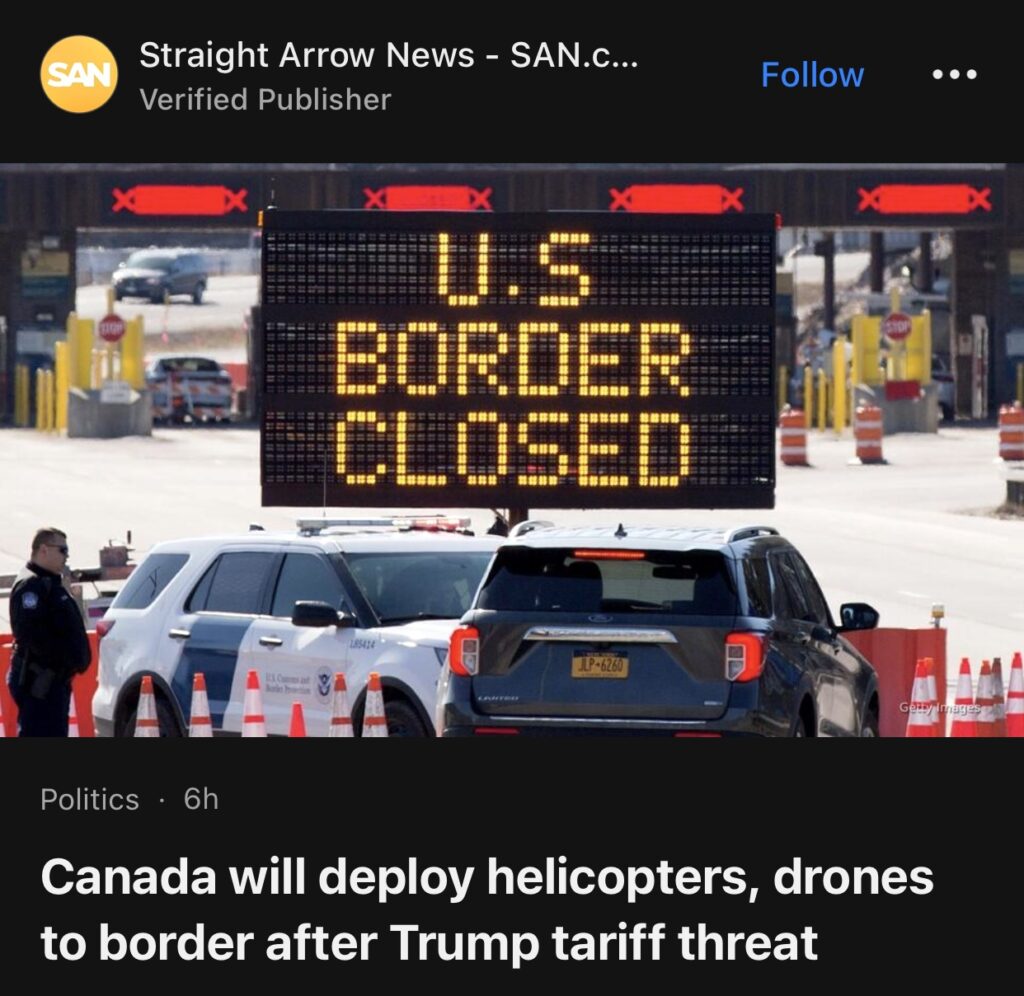Follow Straight Arrow News publisher
The width and height of the screenshot is (1024, 996).
[x=812, y=75]
